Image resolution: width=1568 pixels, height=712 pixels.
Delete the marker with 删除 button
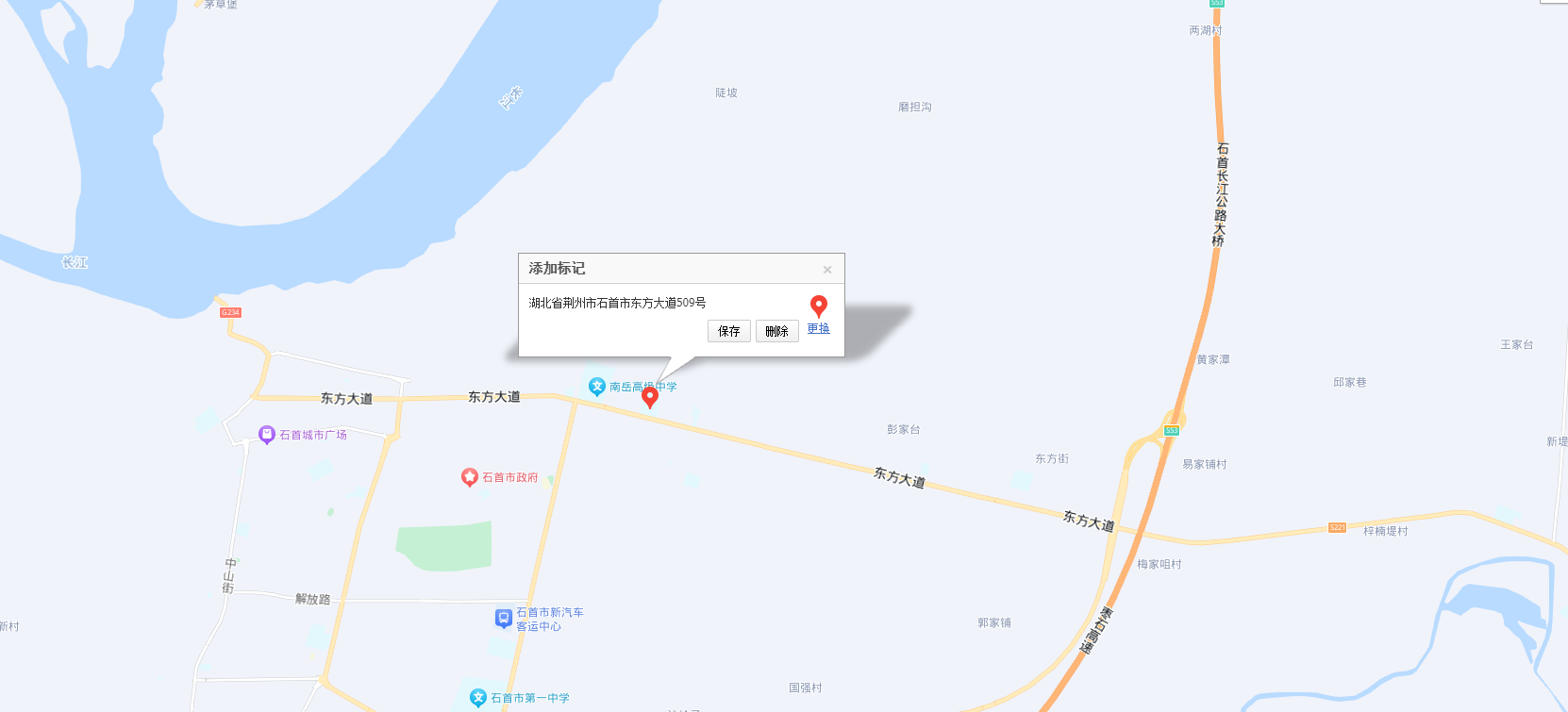pos(776,331)
